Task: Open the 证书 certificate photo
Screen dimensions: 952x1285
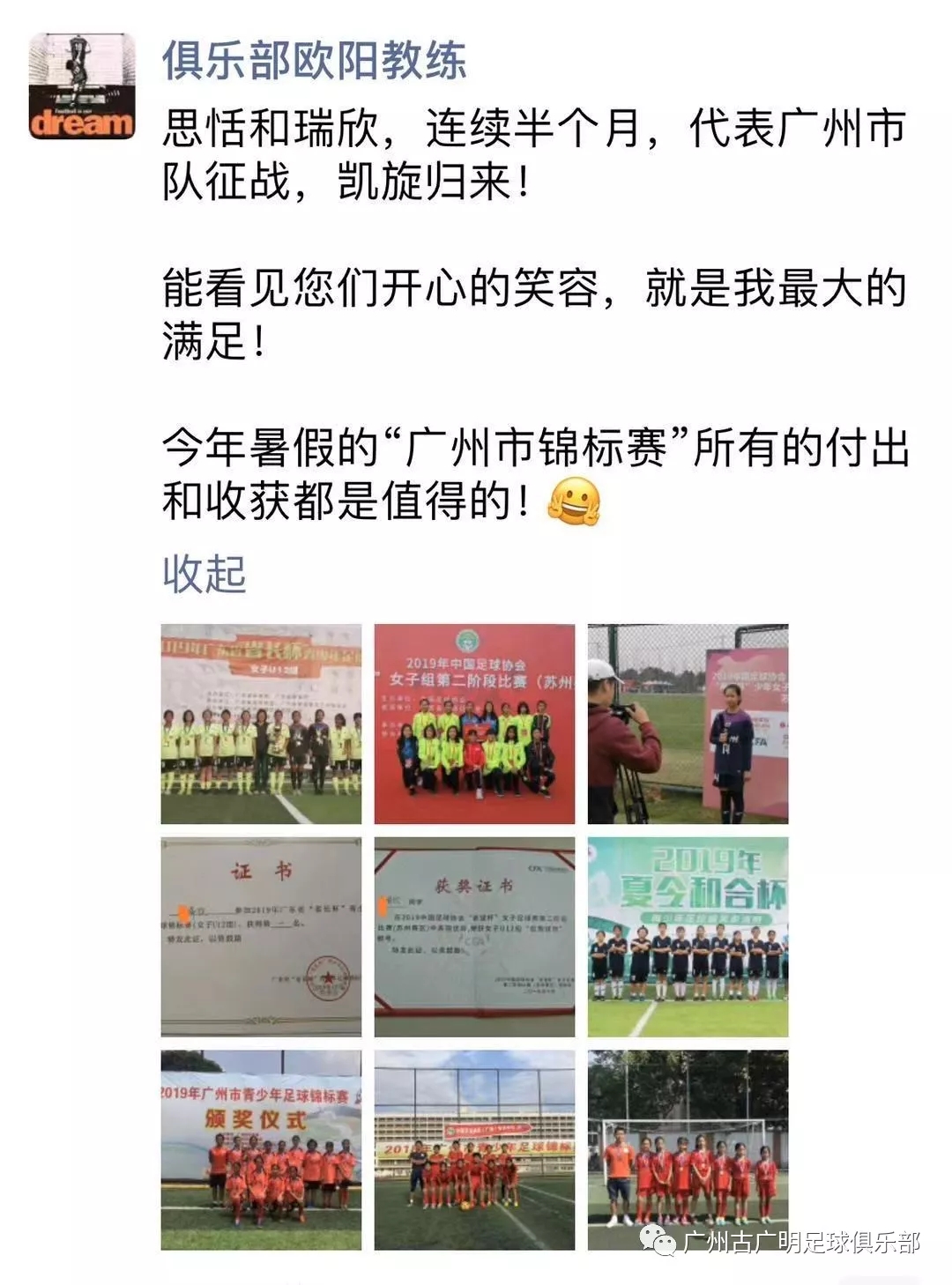Action: tap(261, 937)
